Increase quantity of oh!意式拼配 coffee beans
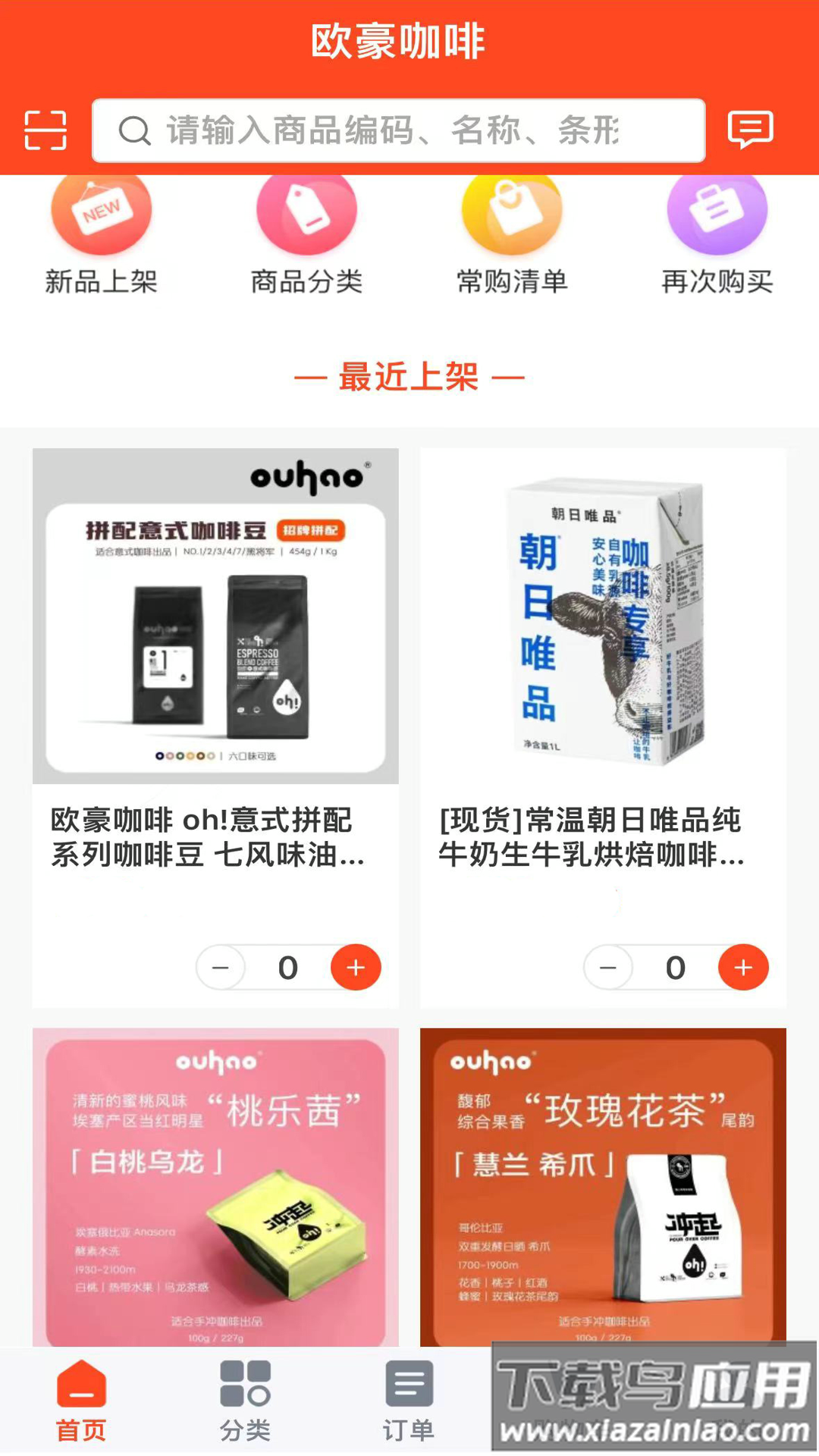 pyautogui.click(x=356, y=968)
